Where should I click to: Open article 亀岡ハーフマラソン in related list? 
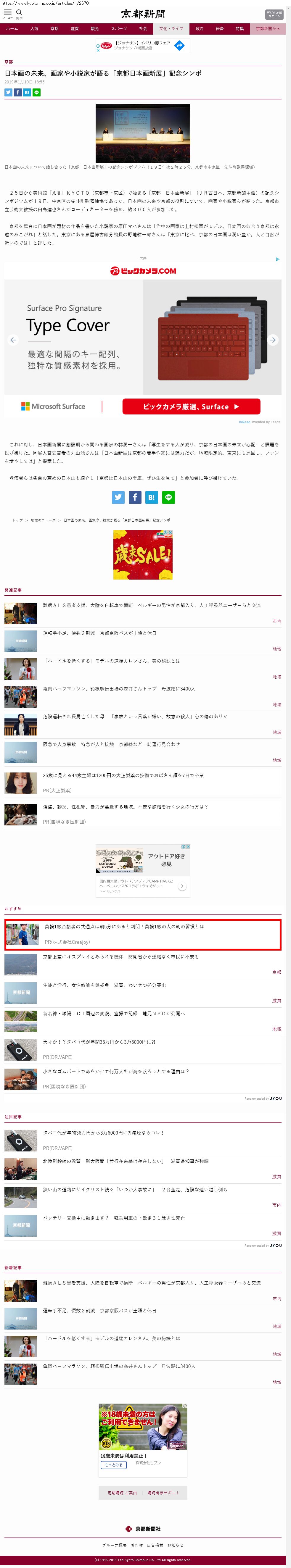119,688
